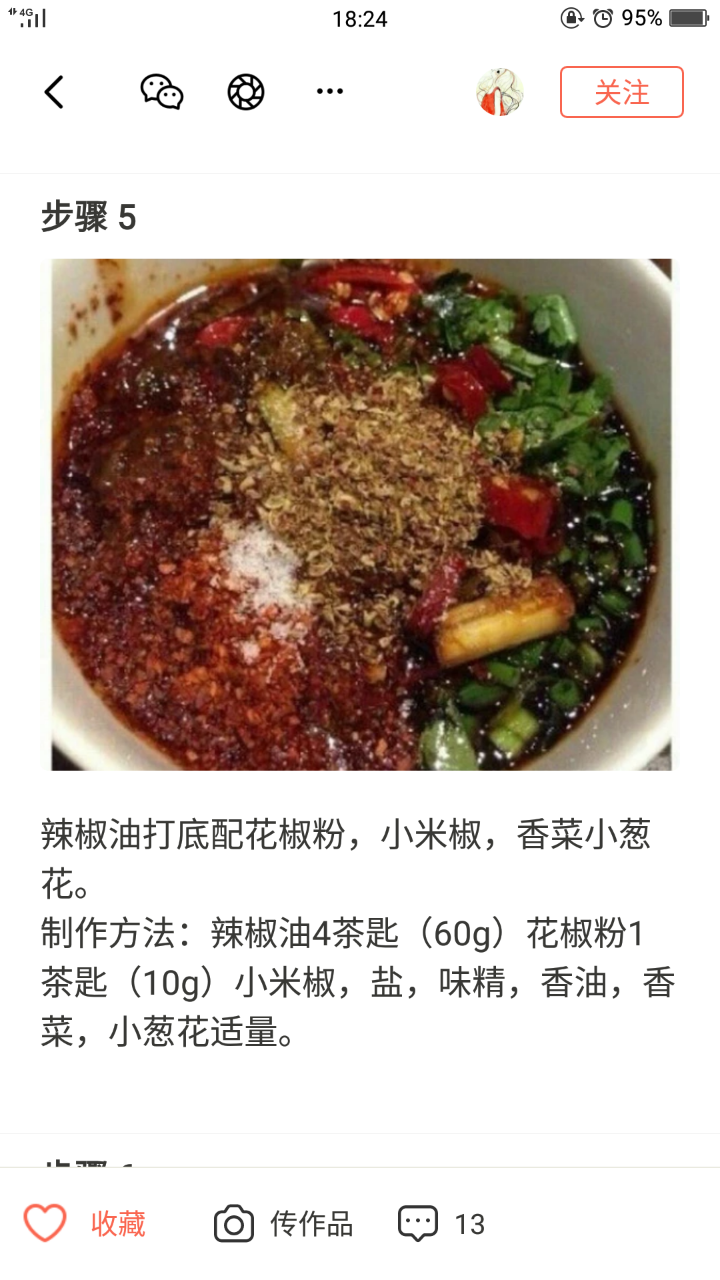The height and width of the screenshot is (1280, 720).
Task: View the step 5 photo
Action: tap(360, 514)
